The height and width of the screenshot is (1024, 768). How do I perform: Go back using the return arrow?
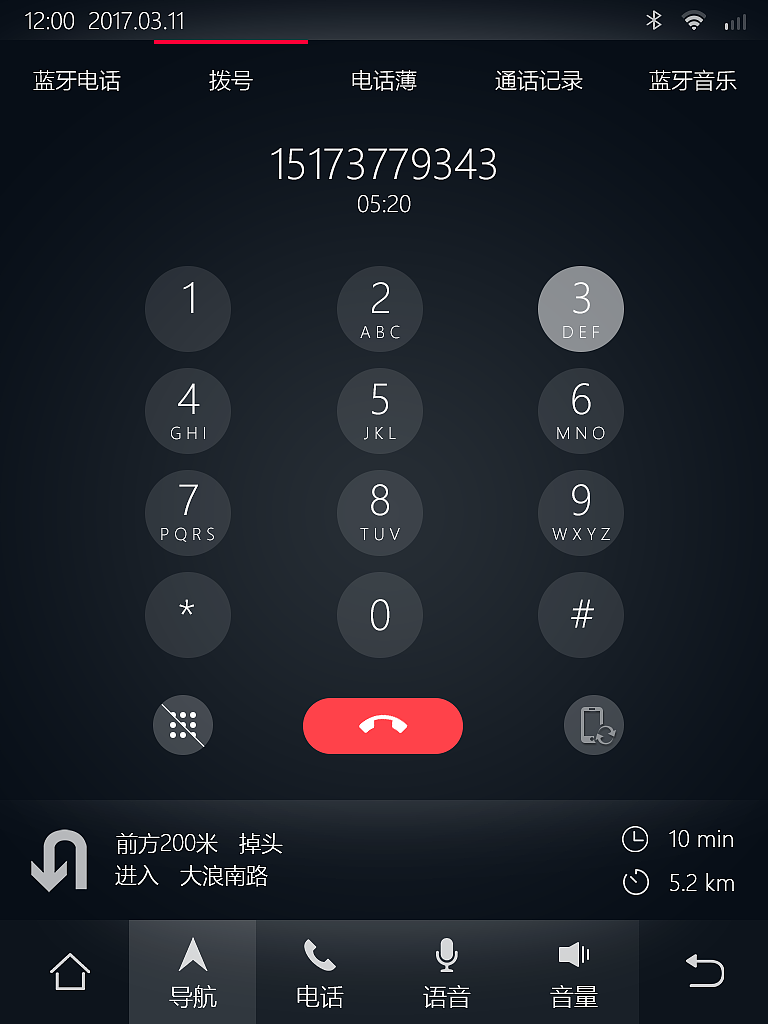coord(704,971)
